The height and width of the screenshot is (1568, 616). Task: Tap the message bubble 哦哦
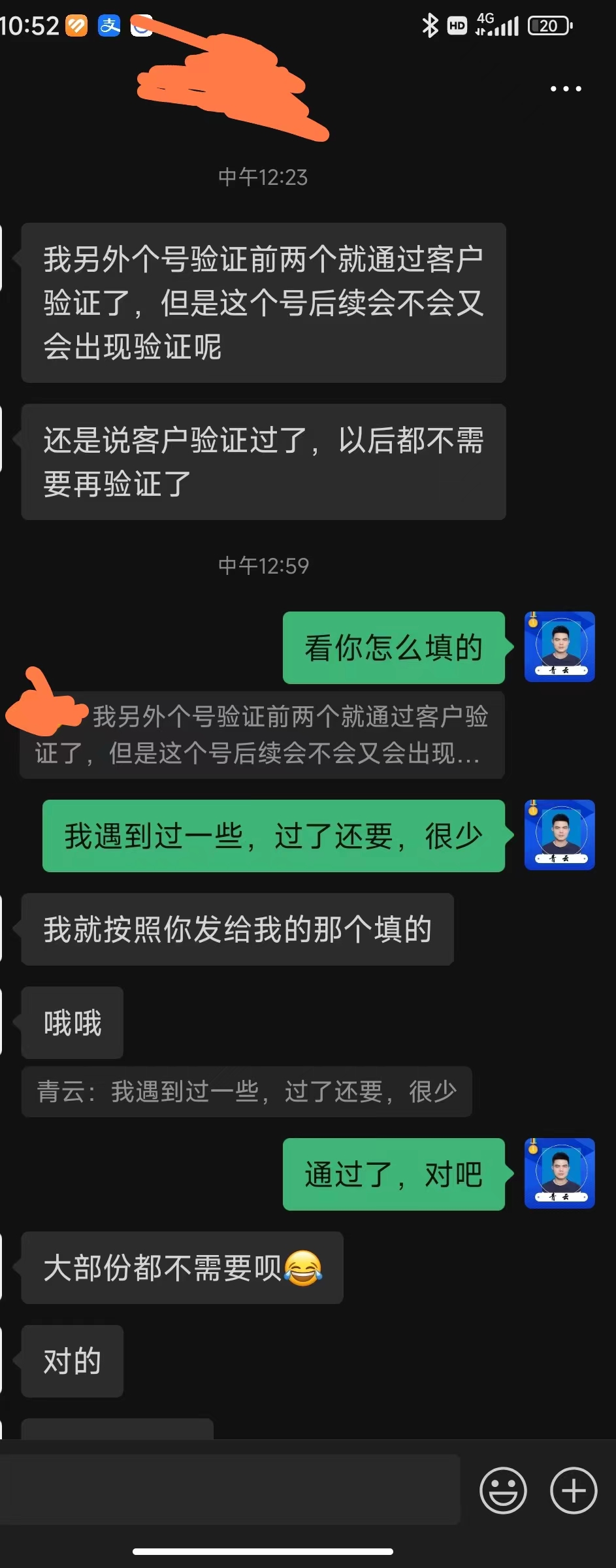tap(71, 1023)
